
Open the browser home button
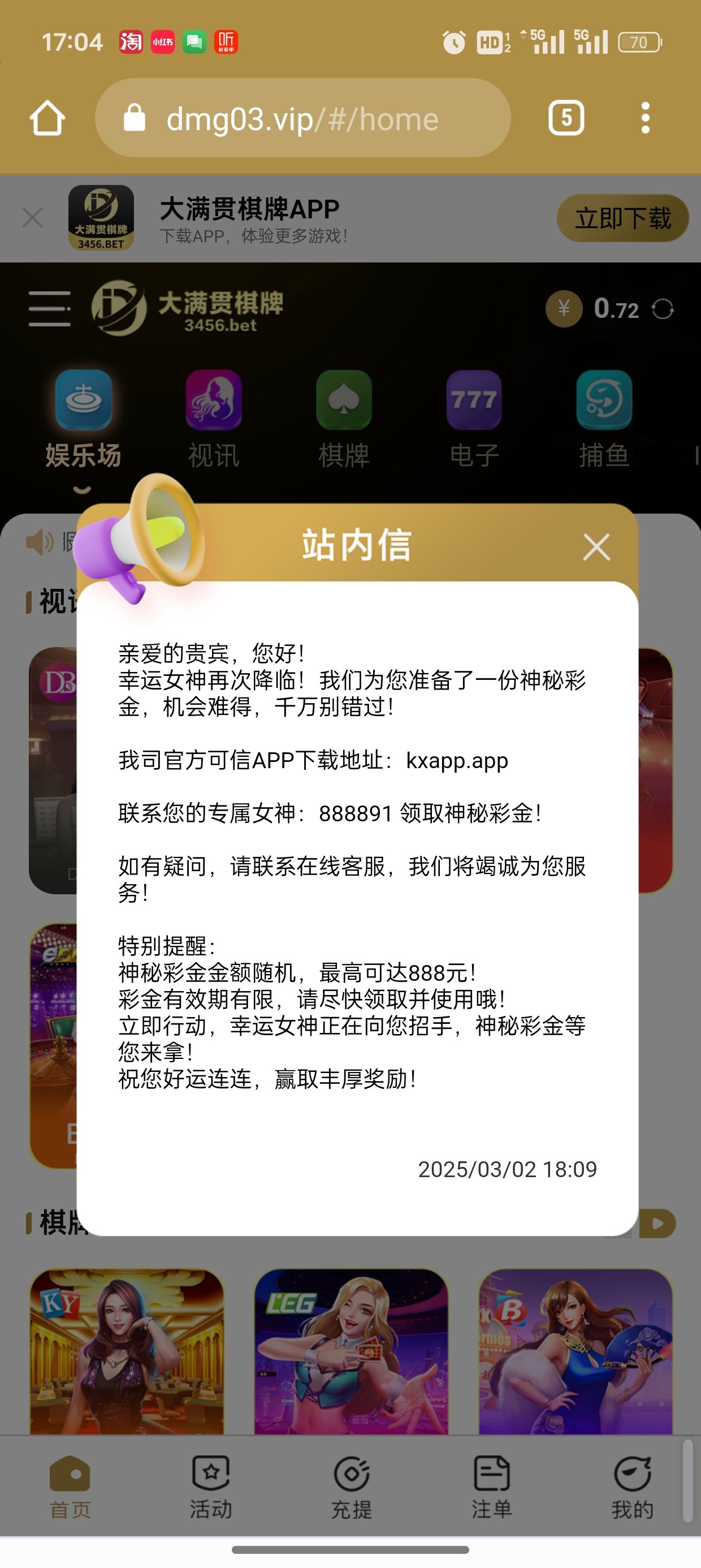click(47, 118)
